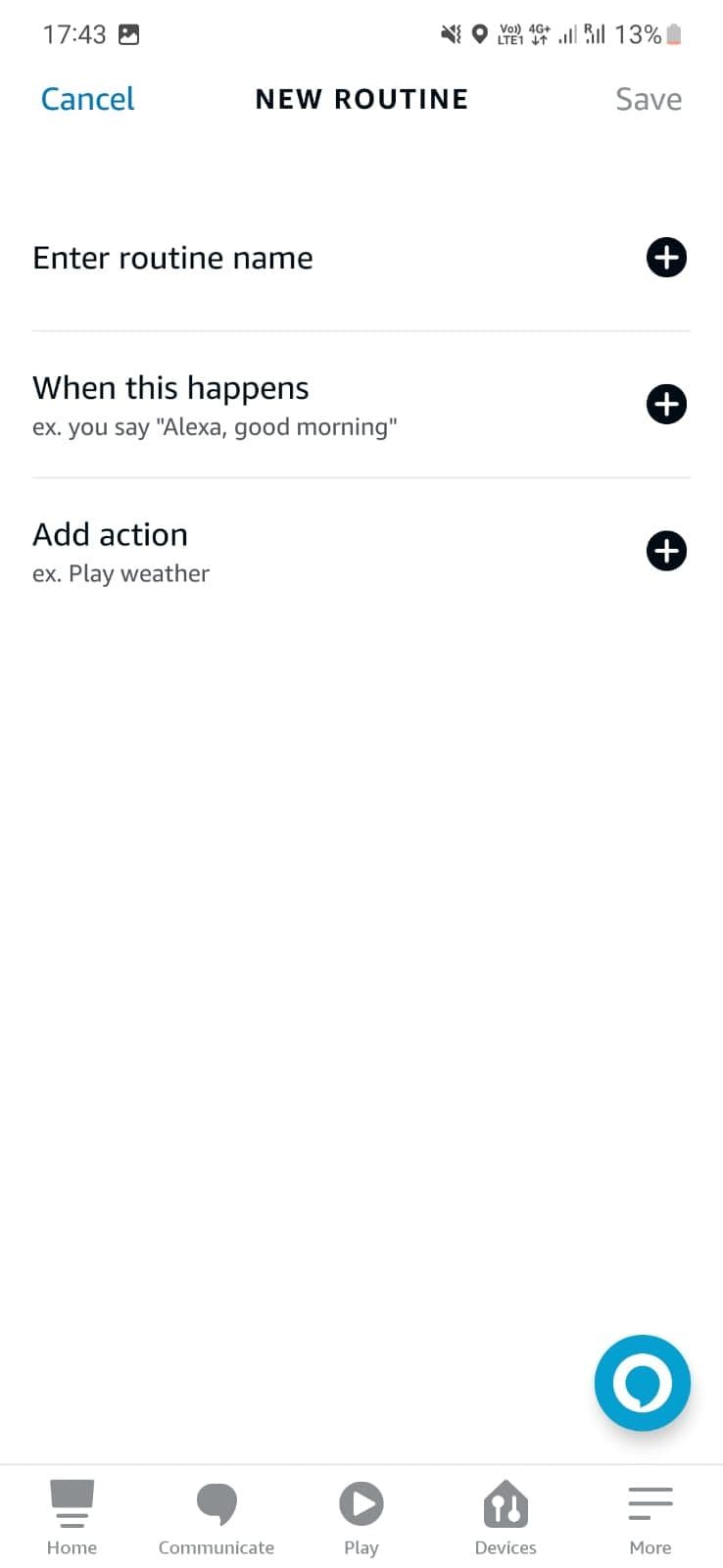Tap the plus icon next to Add action

[666, 551]
